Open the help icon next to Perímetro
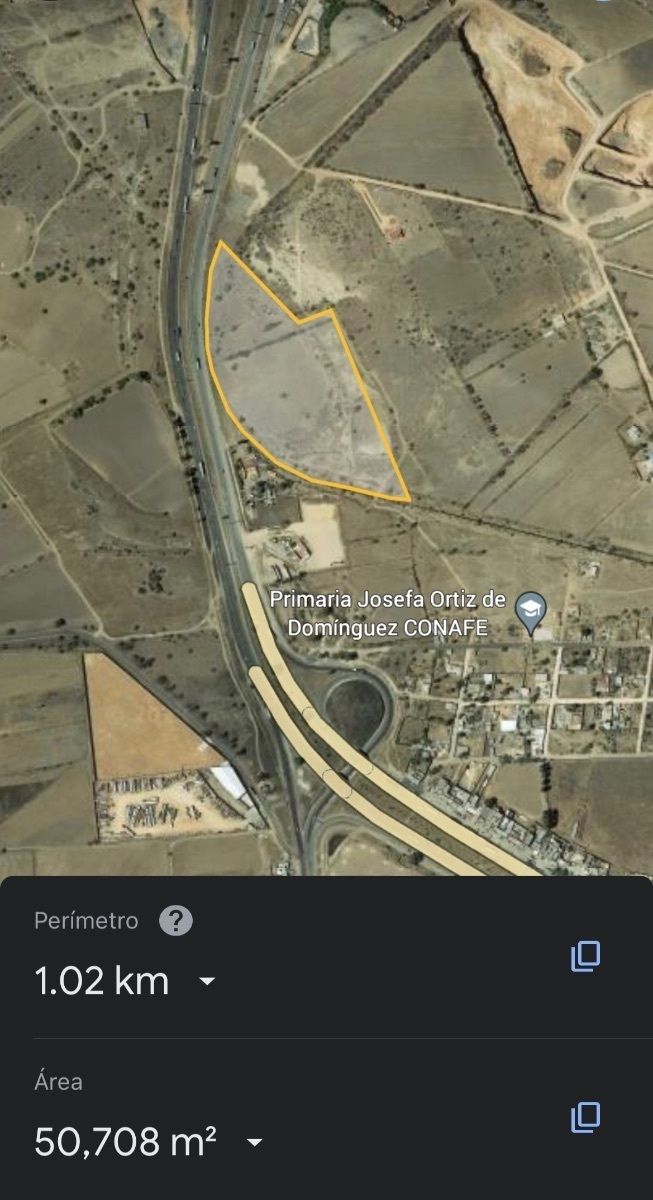 [x=175, y=921]
